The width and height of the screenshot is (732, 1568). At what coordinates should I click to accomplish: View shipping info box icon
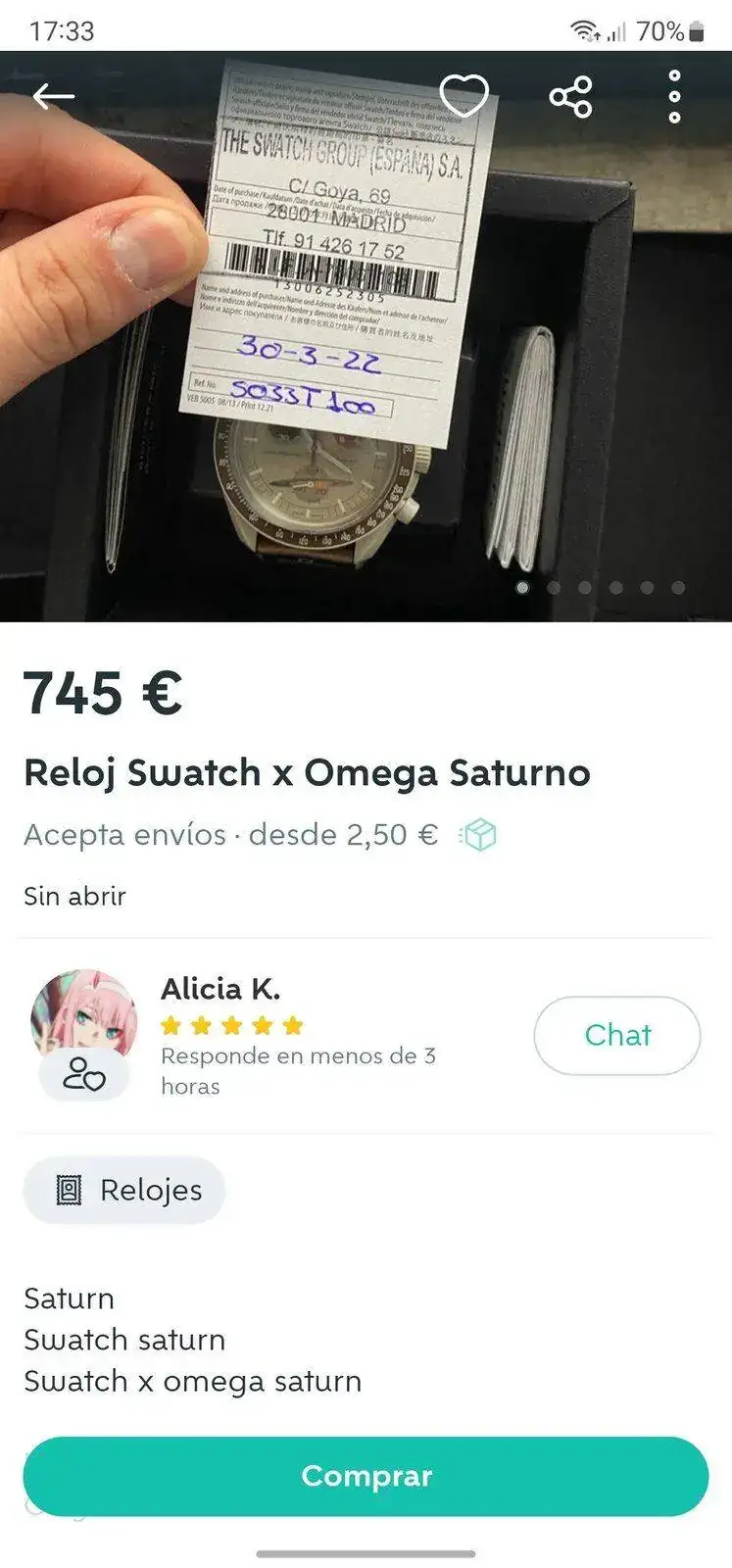pos(478,835)
